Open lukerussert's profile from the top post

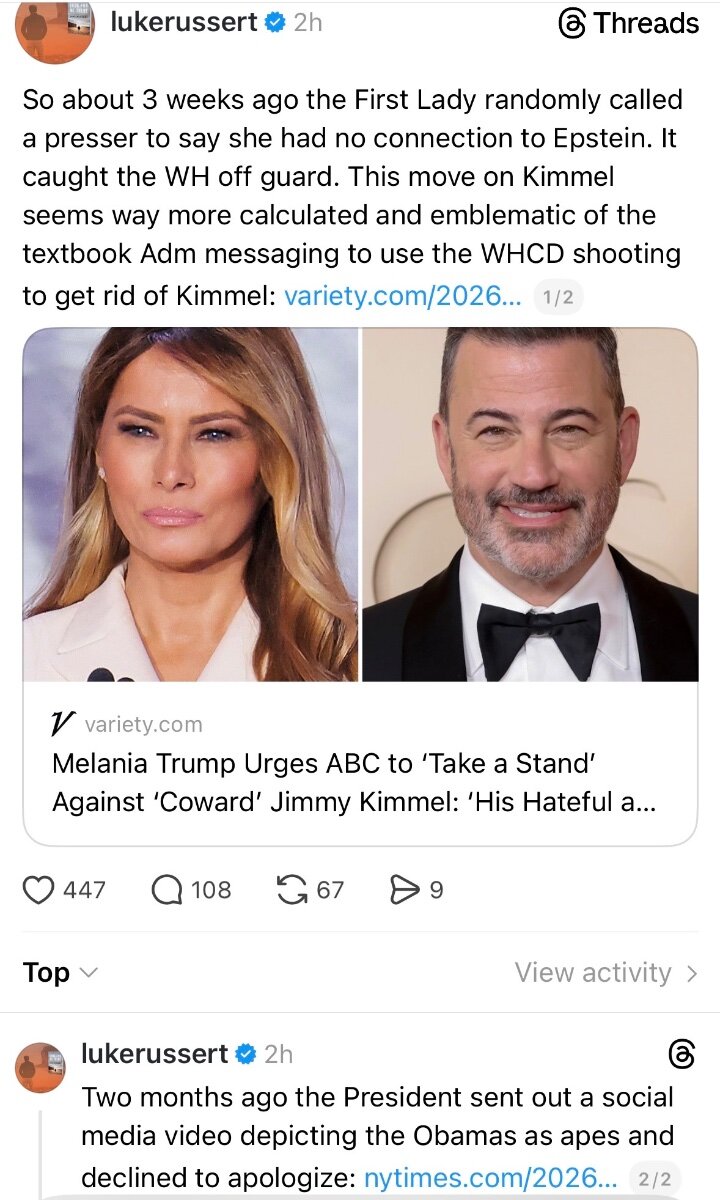tap(183, 22)
